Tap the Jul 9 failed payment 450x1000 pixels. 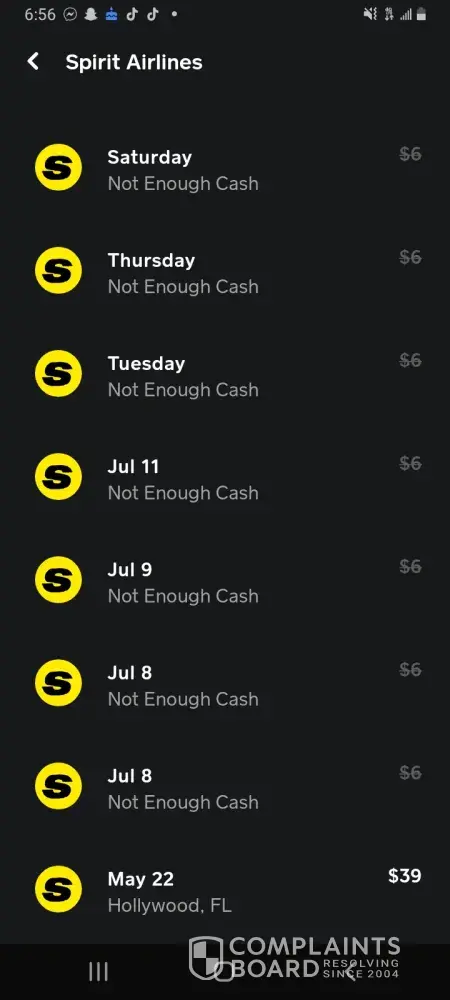[x=225, y=582]
